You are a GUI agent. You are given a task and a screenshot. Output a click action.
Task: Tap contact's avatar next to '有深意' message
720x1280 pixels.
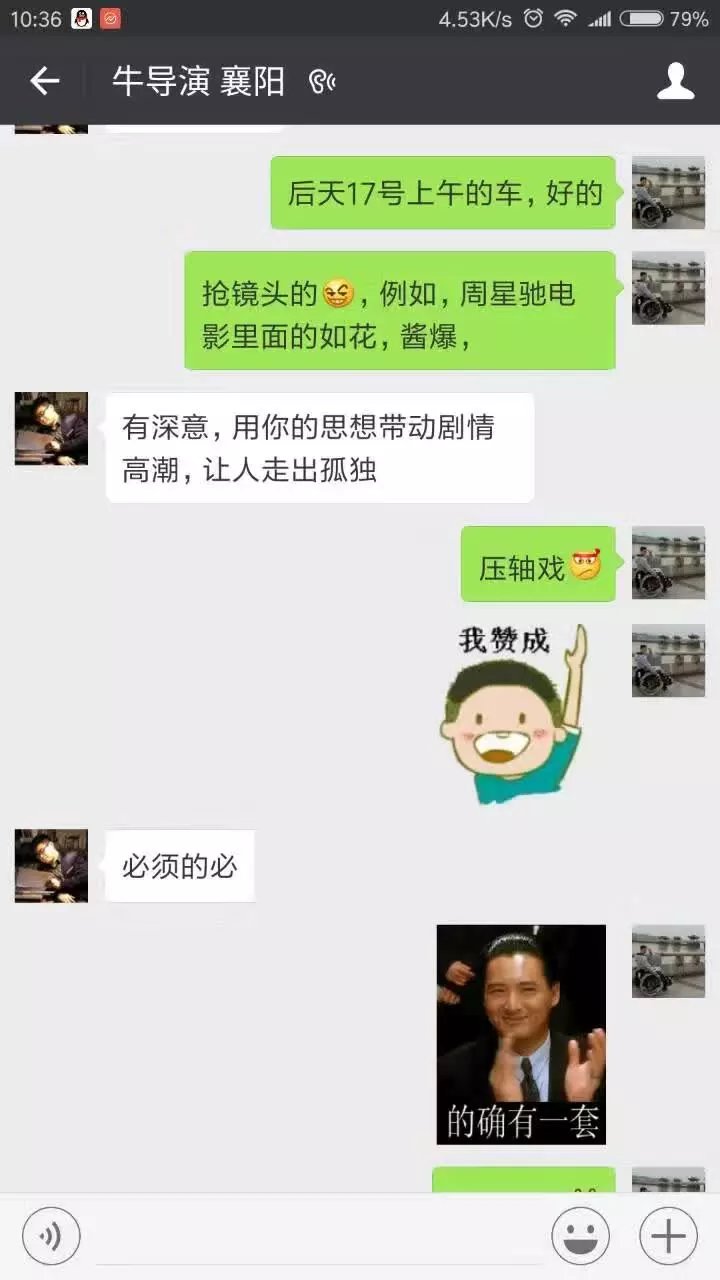[x=51, y=429]
